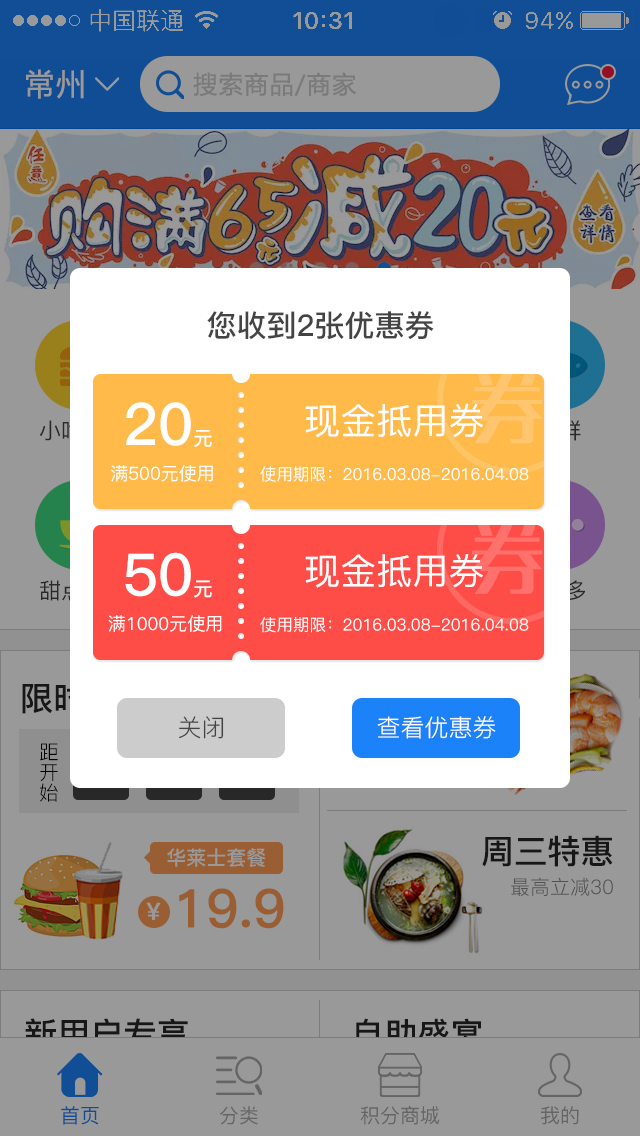Open the 50元 cash coupon
Viewport: 640px width, 1136px height.
pyautogui.click(x=318, y=592)
